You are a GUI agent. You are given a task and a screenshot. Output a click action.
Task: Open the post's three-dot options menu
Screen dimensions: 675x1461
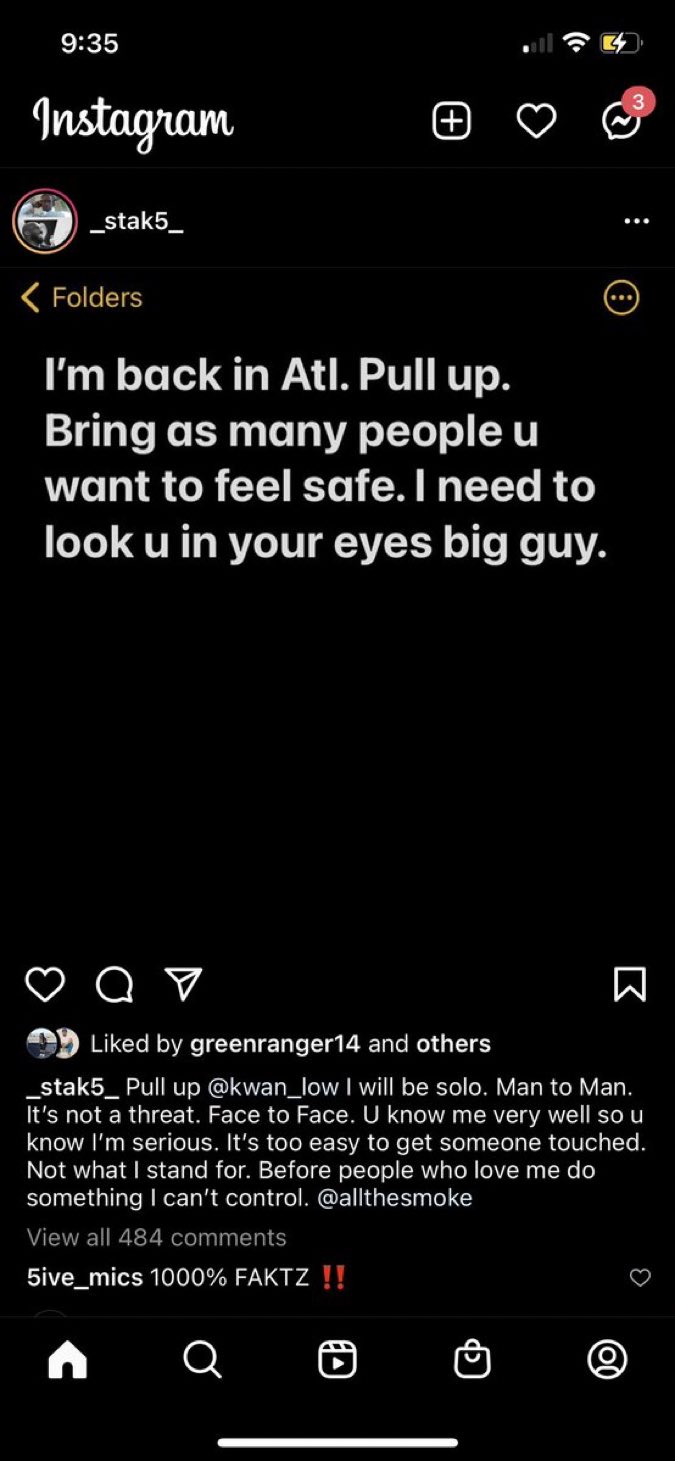[636, 221]
